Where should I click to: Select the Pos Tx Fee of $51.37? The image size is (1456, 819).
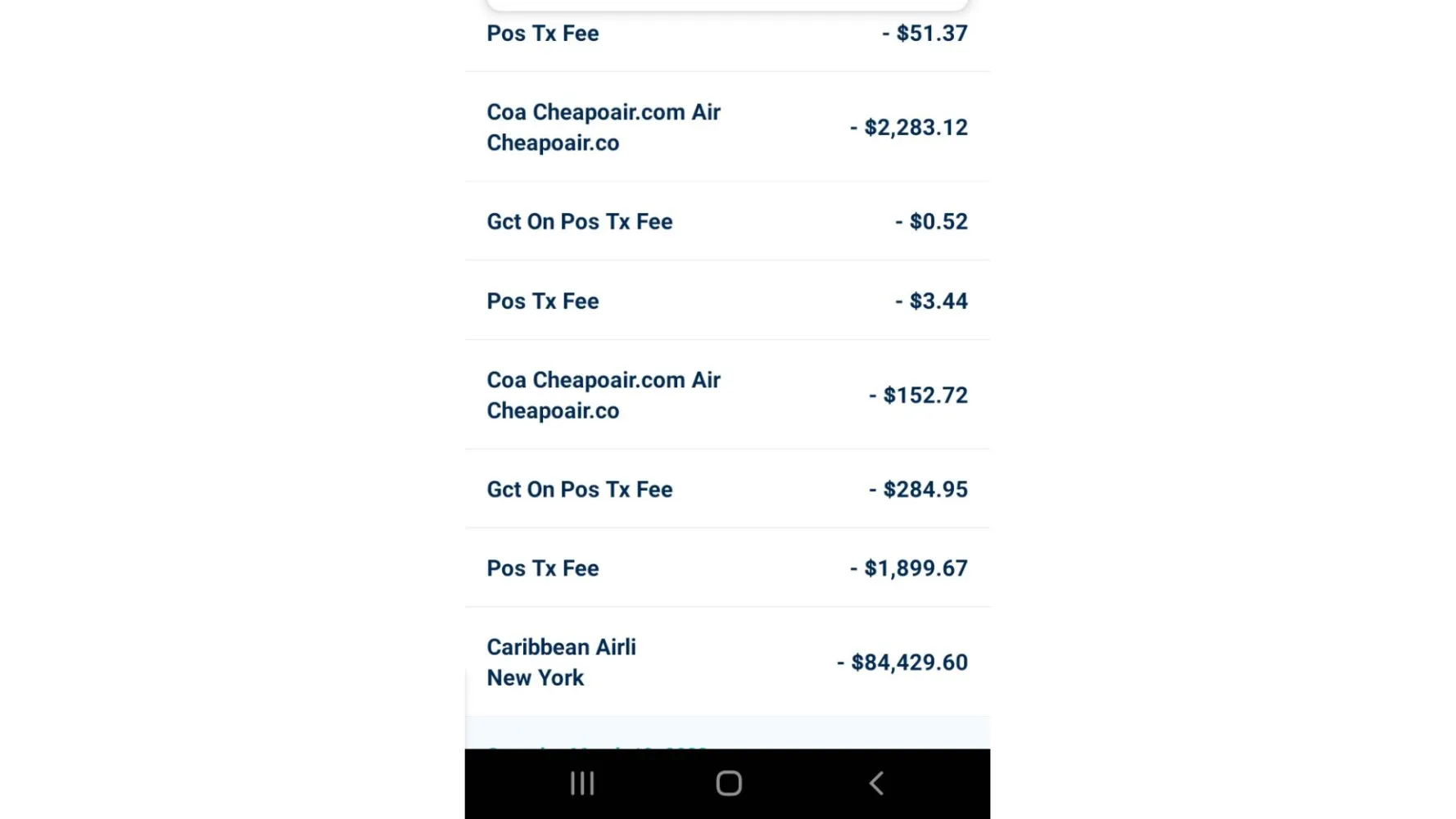[x=726, y=34]
